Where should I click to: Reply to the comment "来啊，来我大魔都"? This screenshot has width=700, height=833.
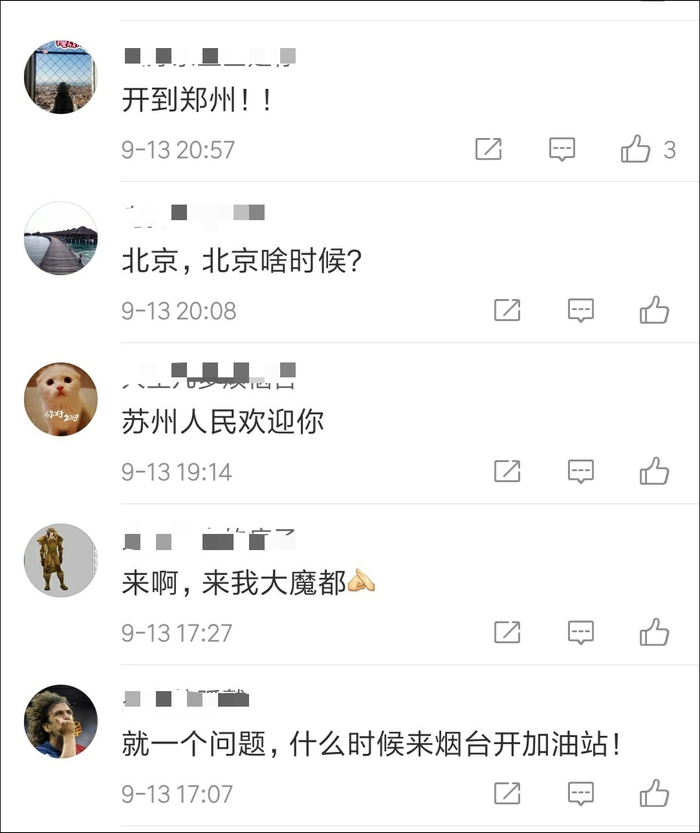[581, 633]
